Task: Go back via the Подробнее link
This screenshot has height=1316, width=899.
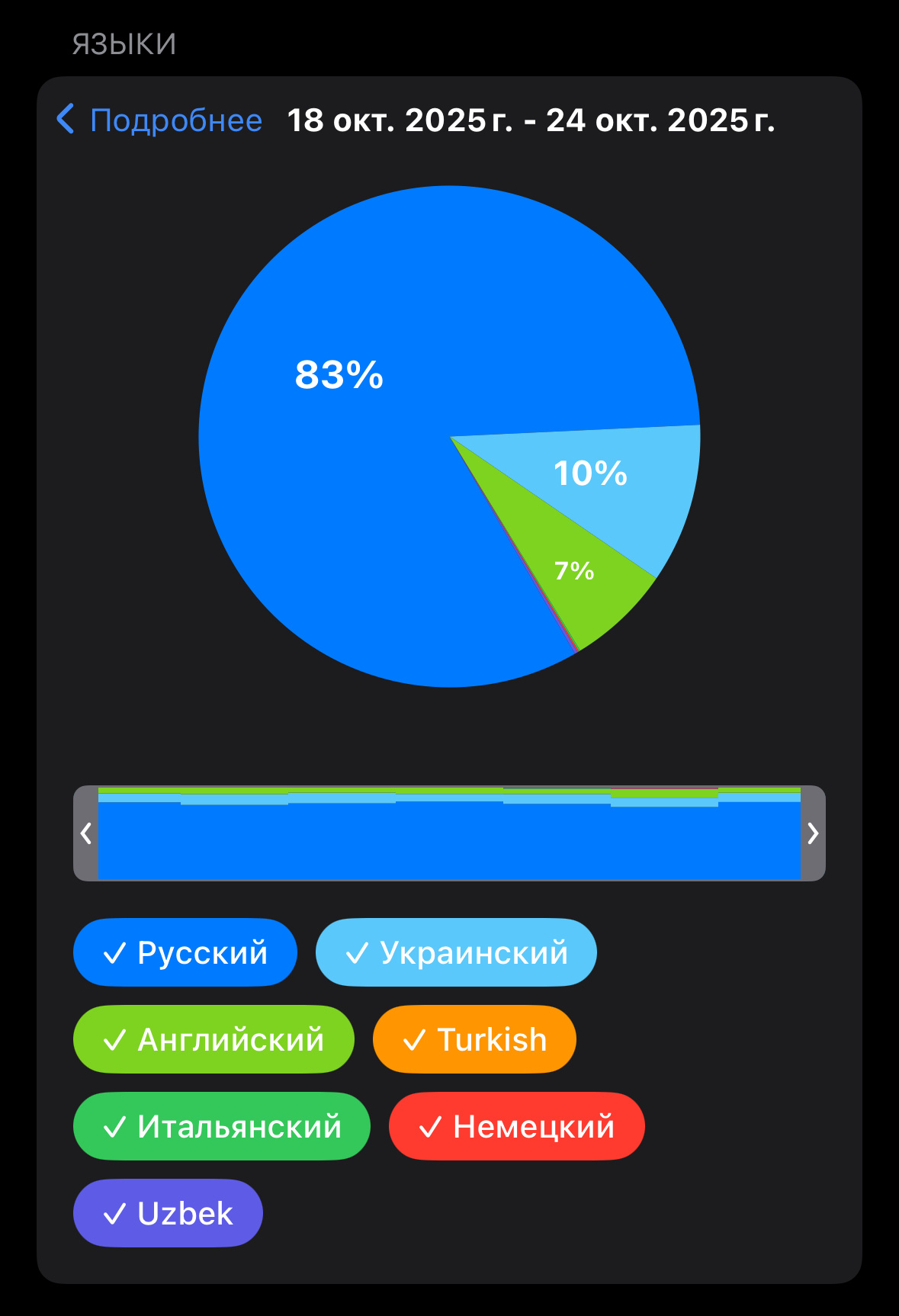Action: click(160, 120)
